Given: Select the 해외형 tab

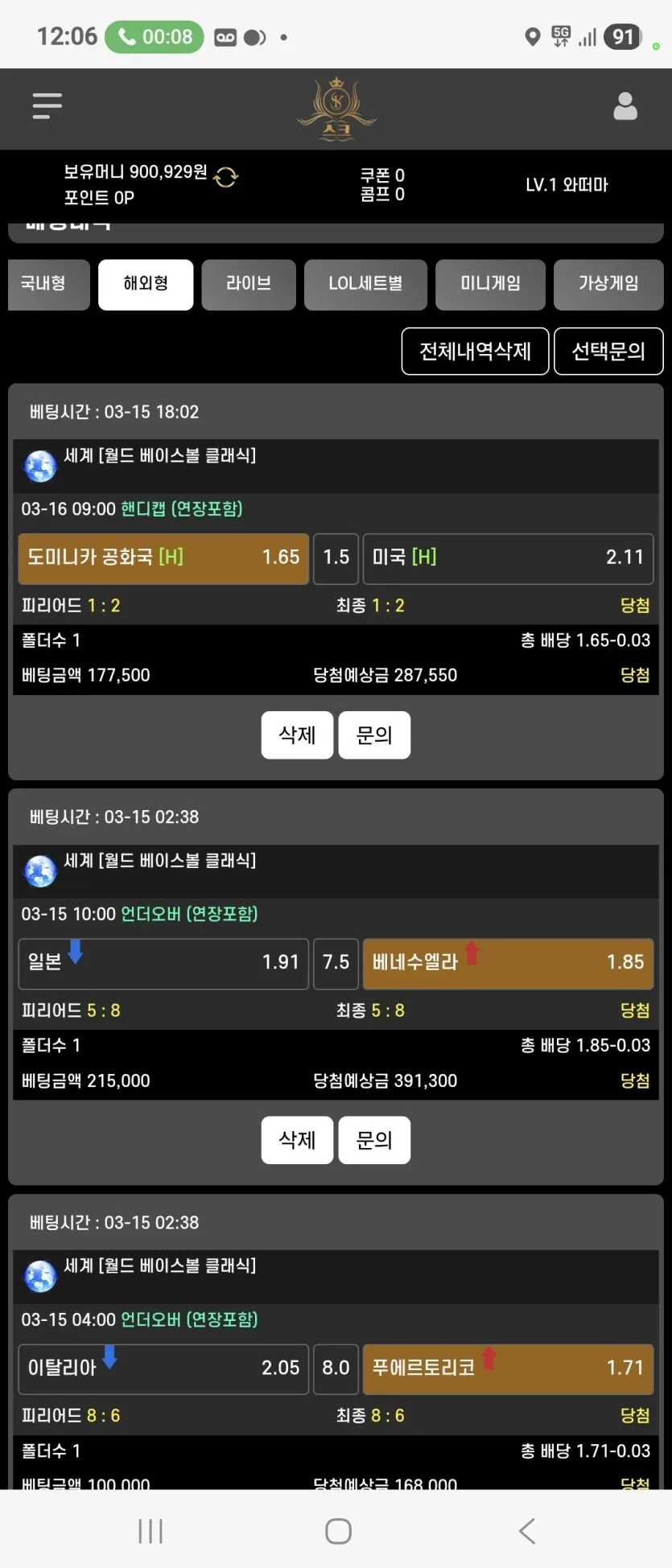Looking at the screenshot, I should (x=146, y=284).
